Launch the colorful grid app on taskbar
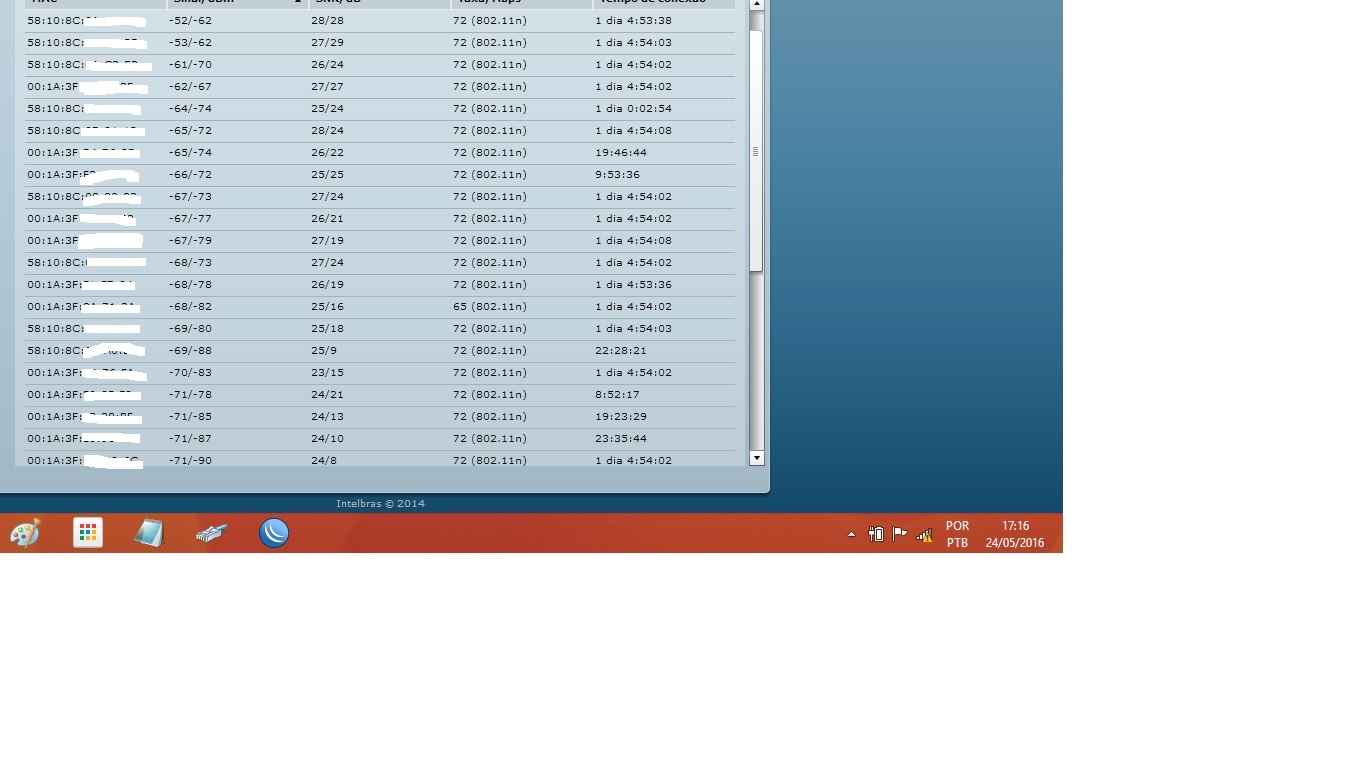 (88, 533)
